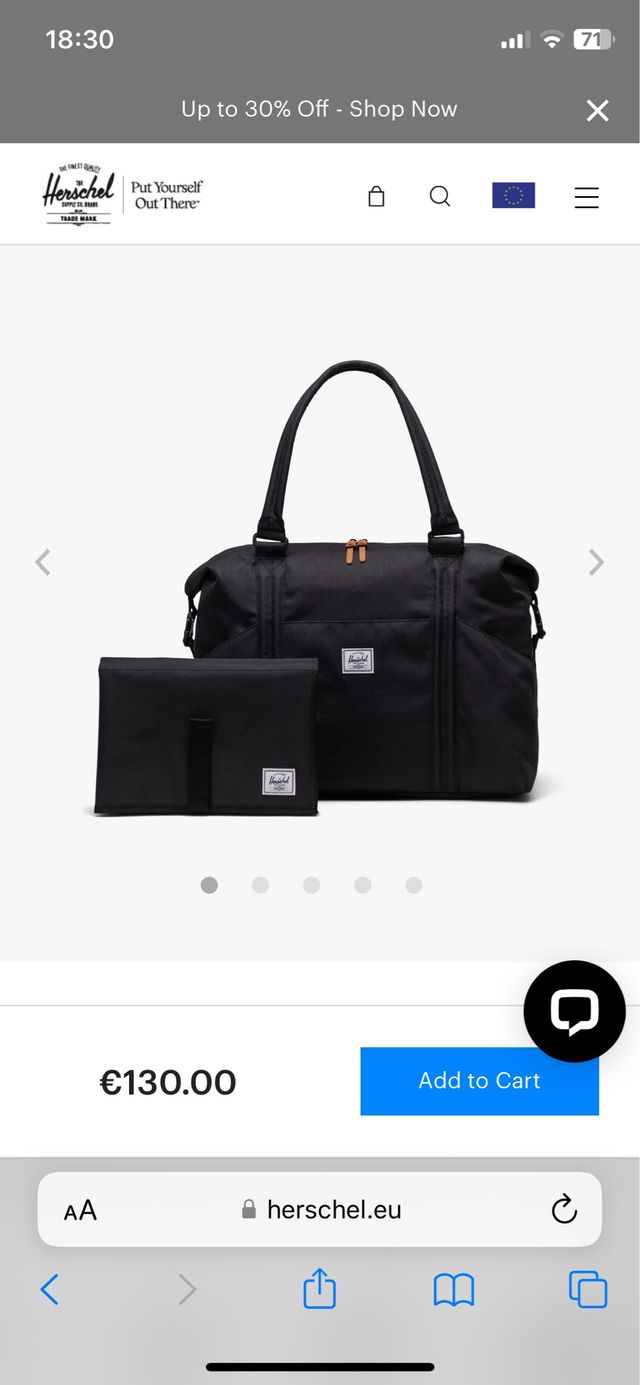Tap the herschel.eu address bar
Image resolution: width=640 pixels, height=1385 pixels.
[322, 1210]
